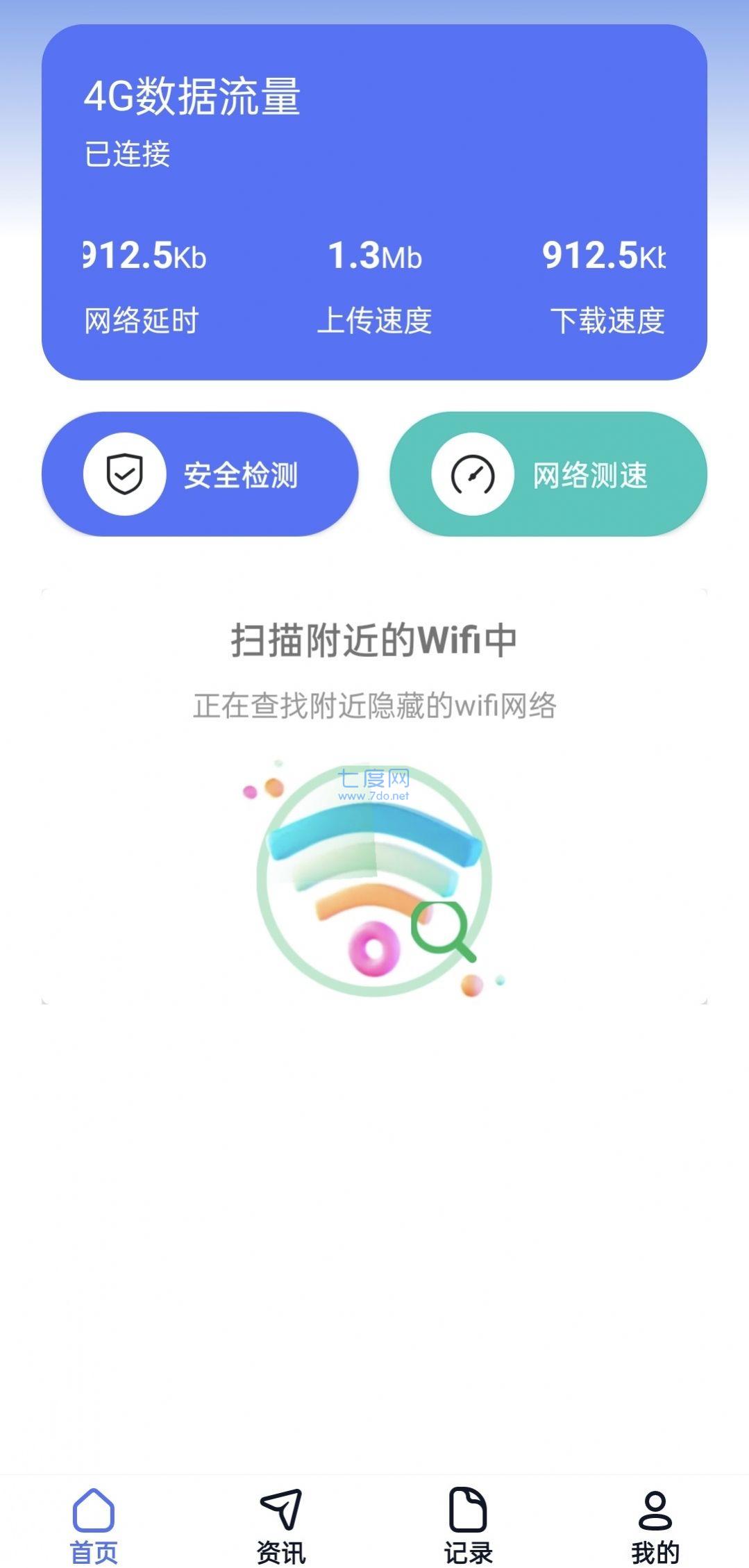Tap the 1.3Mb upload speed value
This screenshot has height=1568, width=749.
[x=375, y=255]
